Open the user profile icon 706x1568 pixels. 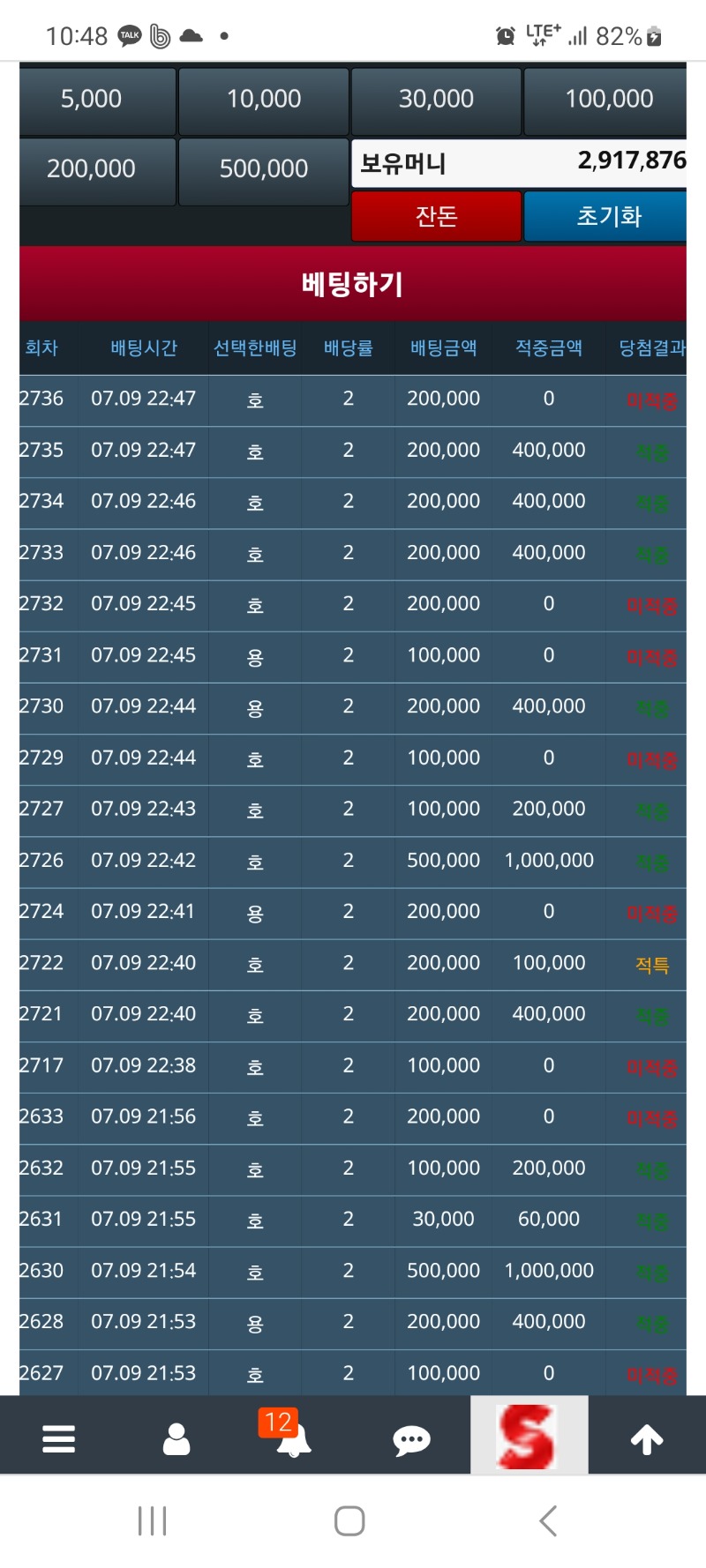176,1438
